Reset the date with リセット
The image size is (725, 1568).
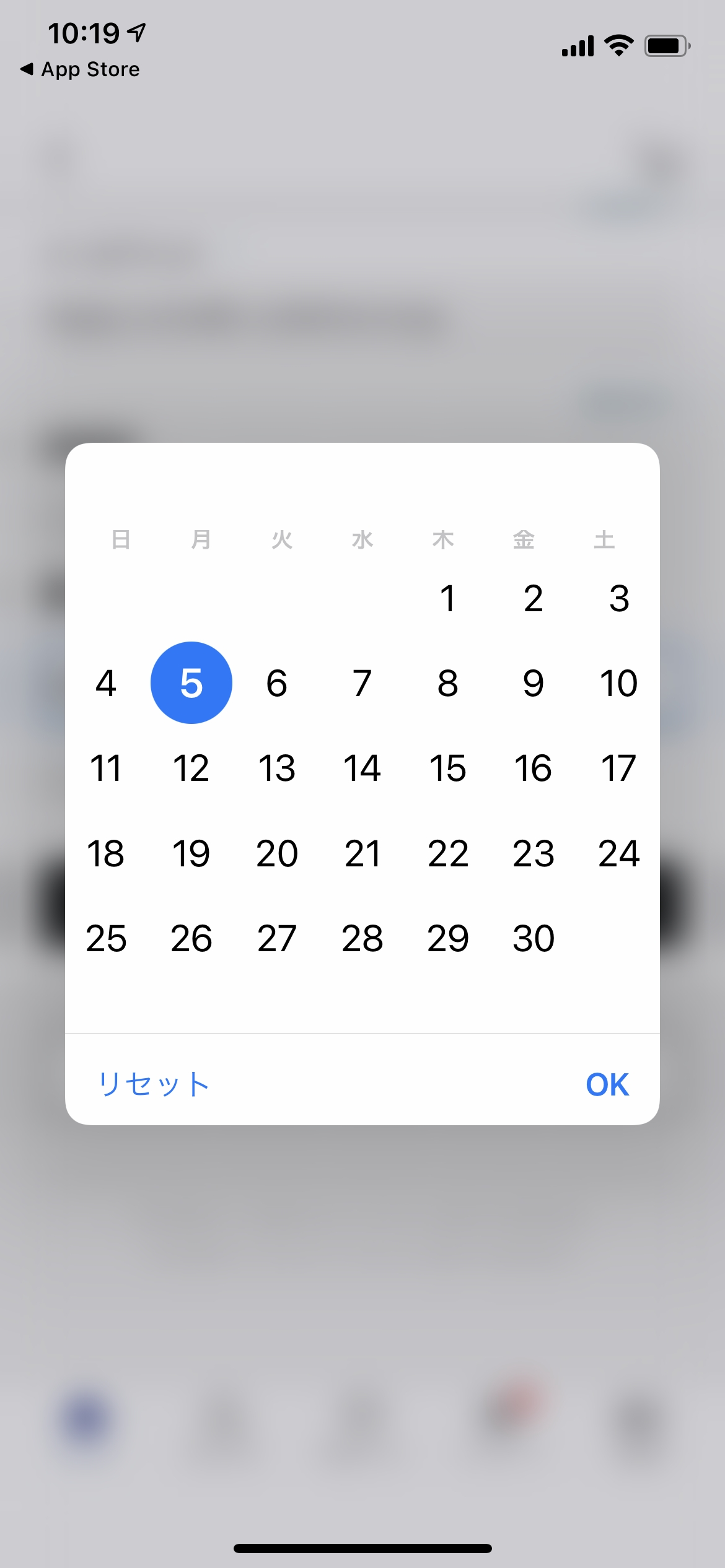(154, 1084)
